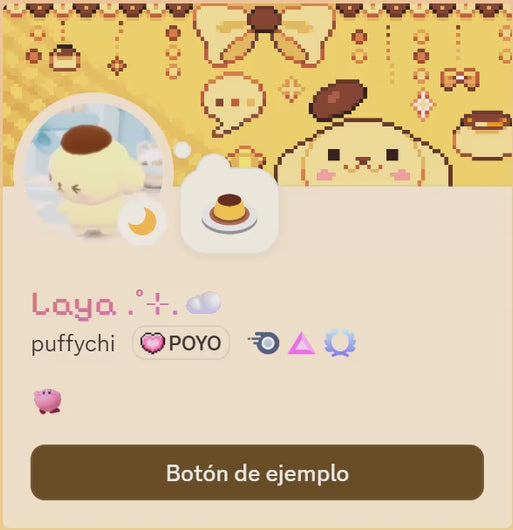Tap the blue laurel wreath badge
Image resolution: width=513 pixels, height=530 pixels.
(340, 343)
